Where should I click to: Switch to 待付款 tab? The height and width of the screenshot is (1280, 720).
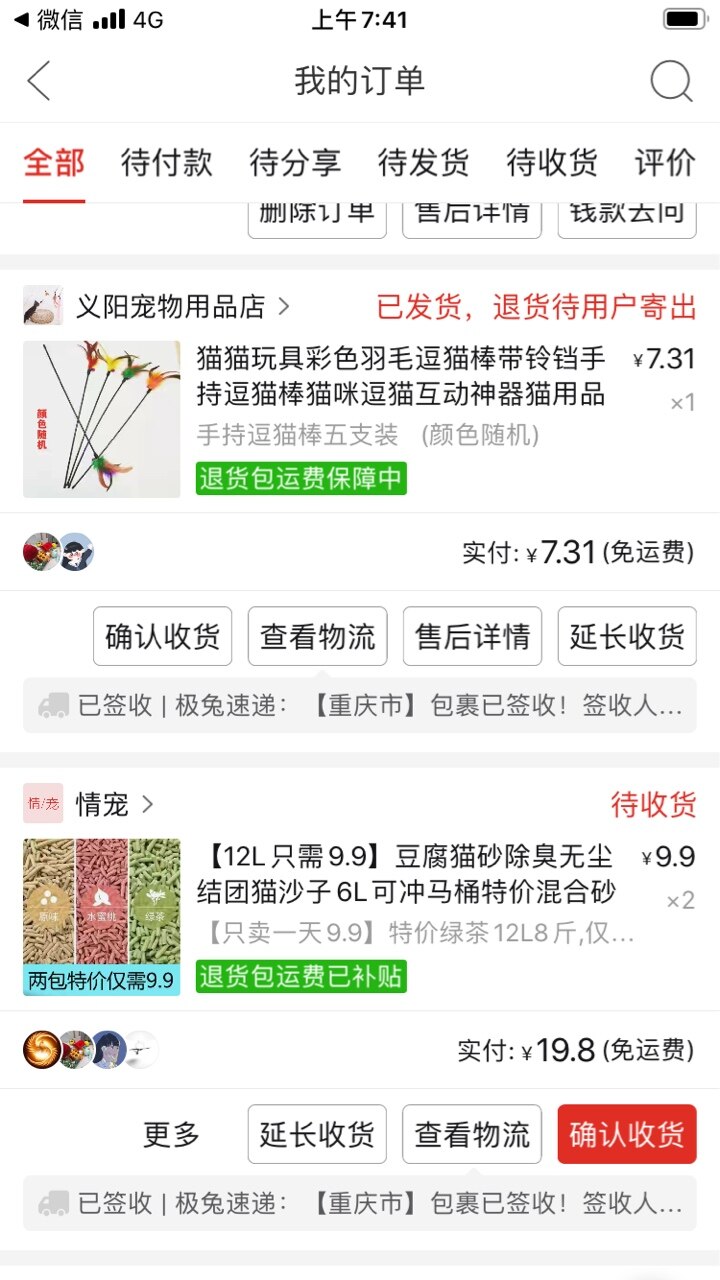point(166,162)
